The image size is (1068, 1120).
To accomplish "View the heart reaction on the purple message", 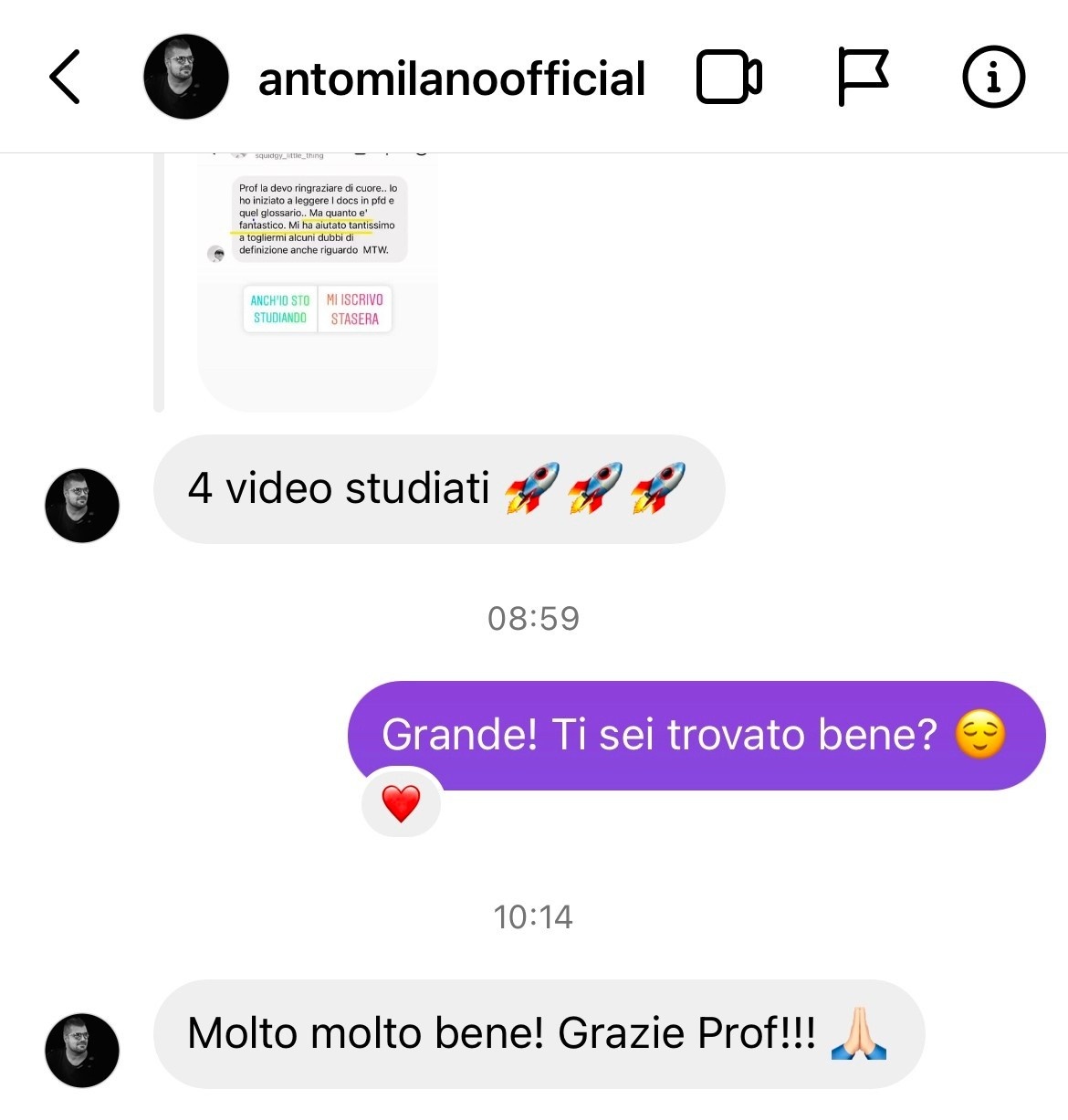I will [x=401, y=804].
